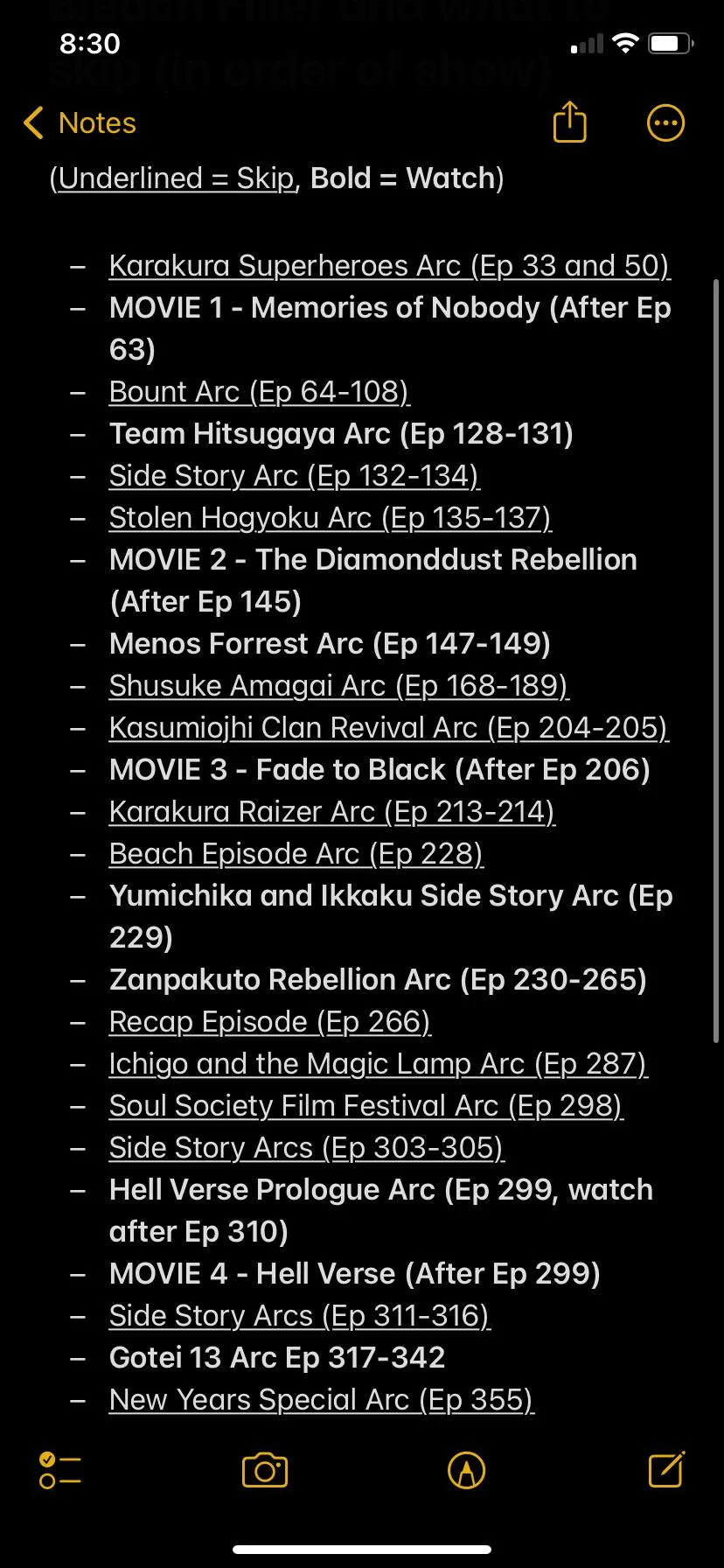The height and width of the screenshot is (1568, 724).
Task: Tap the back chevron to Notes list
Action: click(x=33, y=122)
